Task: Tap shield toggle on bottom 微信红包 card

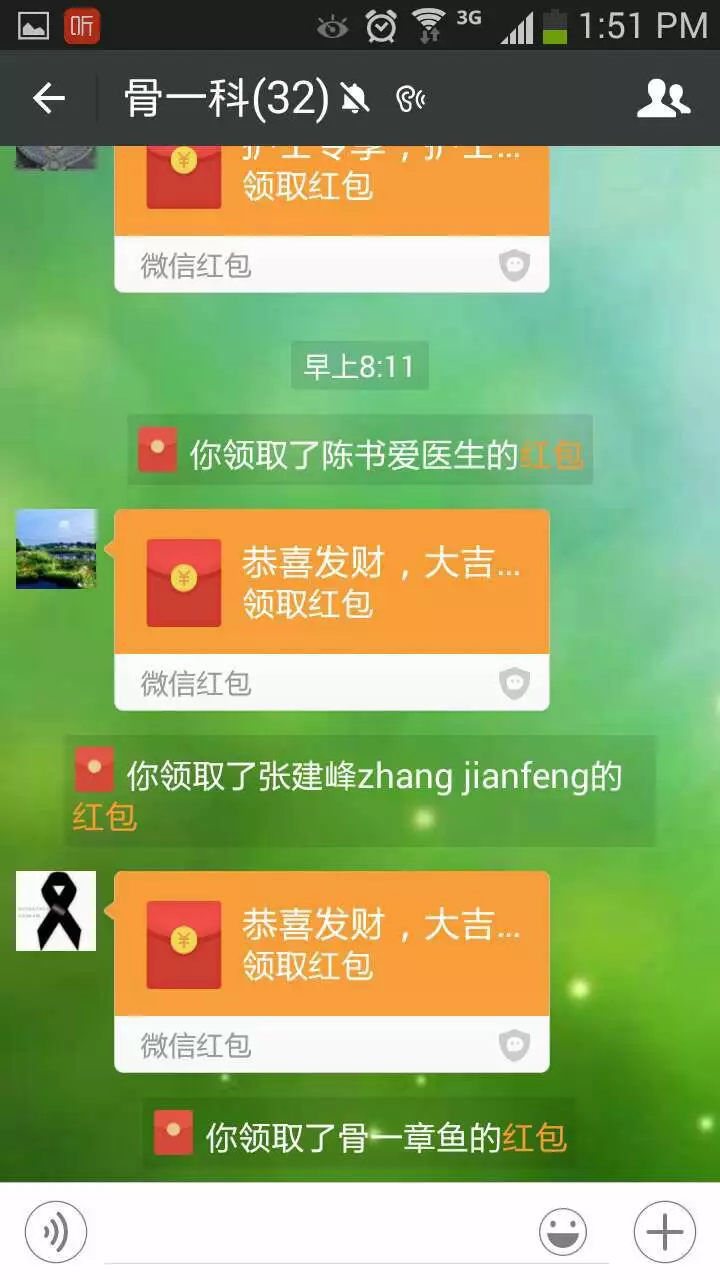Action: [x=513, y=1045]
